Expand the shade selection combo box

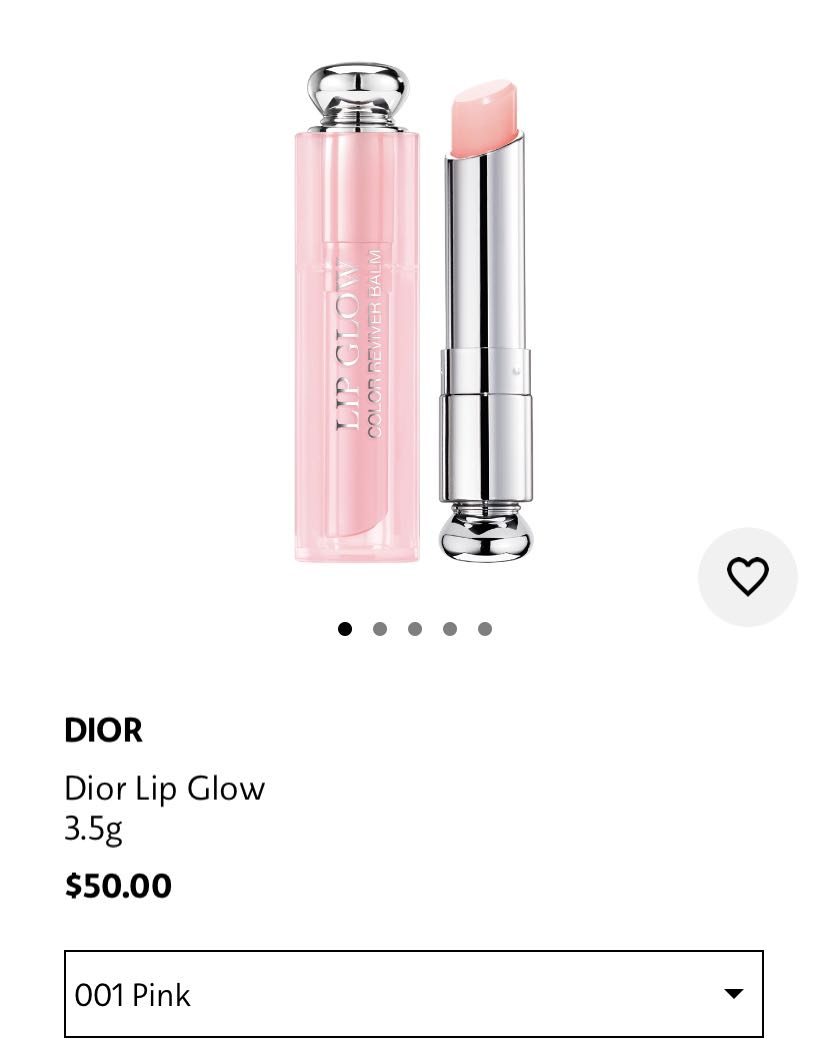tap(414, 994)
